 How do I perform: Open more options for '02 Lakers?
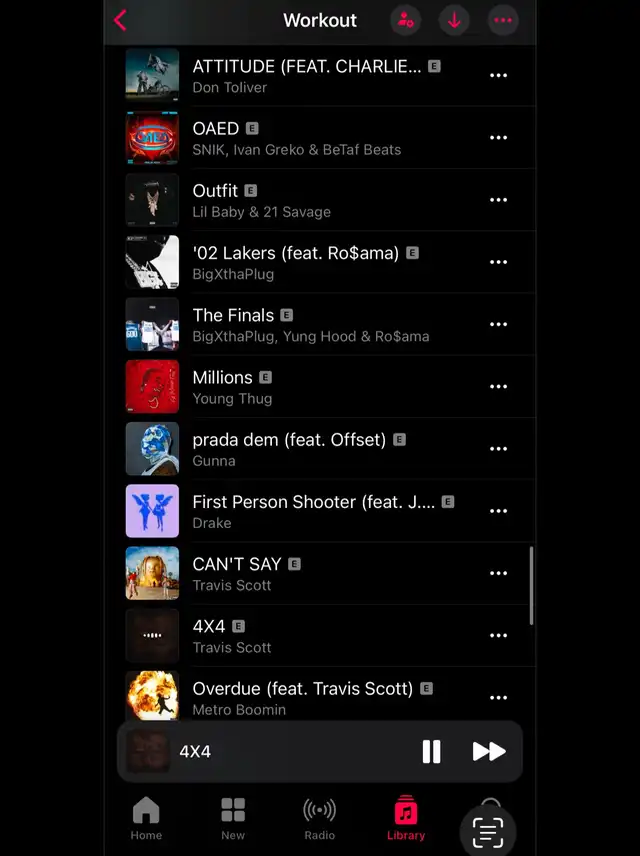(498, 262)
